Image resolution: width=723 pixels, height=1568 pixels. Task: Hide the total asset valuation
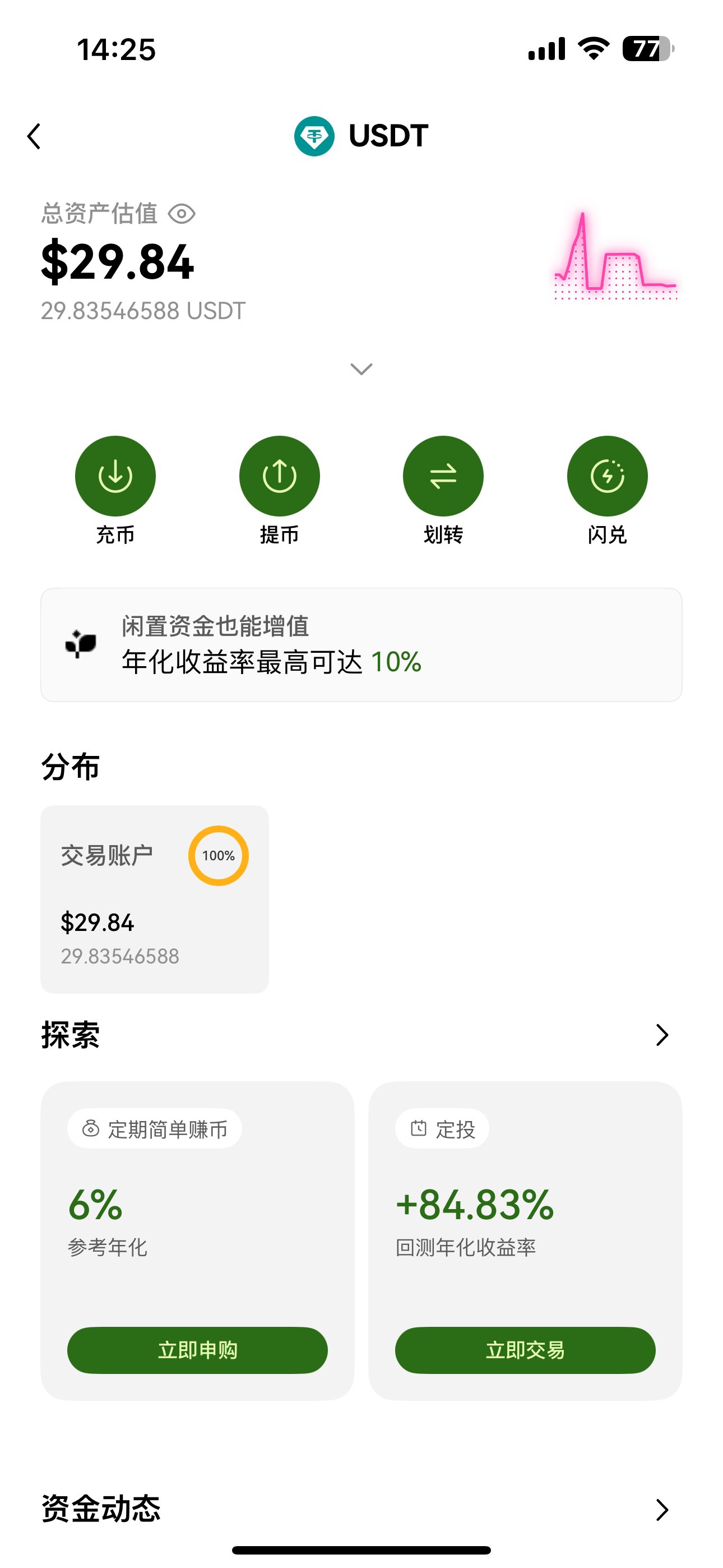182,214
